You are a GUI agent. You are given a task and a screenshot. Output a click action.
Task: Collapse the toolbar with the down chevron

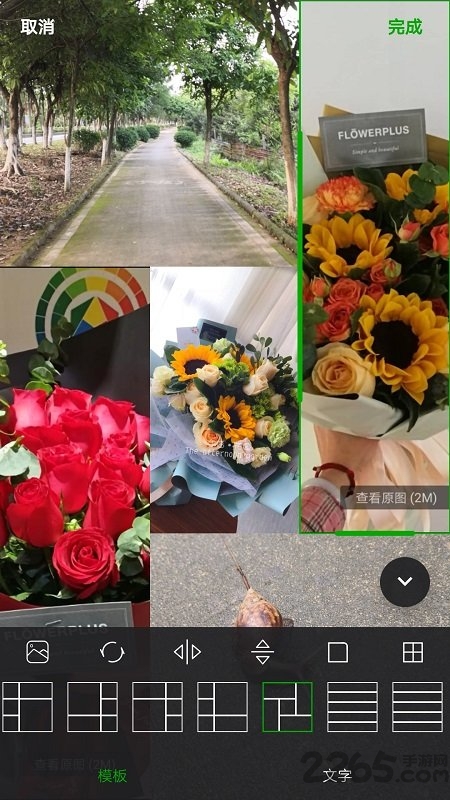(x=405, y=582)
